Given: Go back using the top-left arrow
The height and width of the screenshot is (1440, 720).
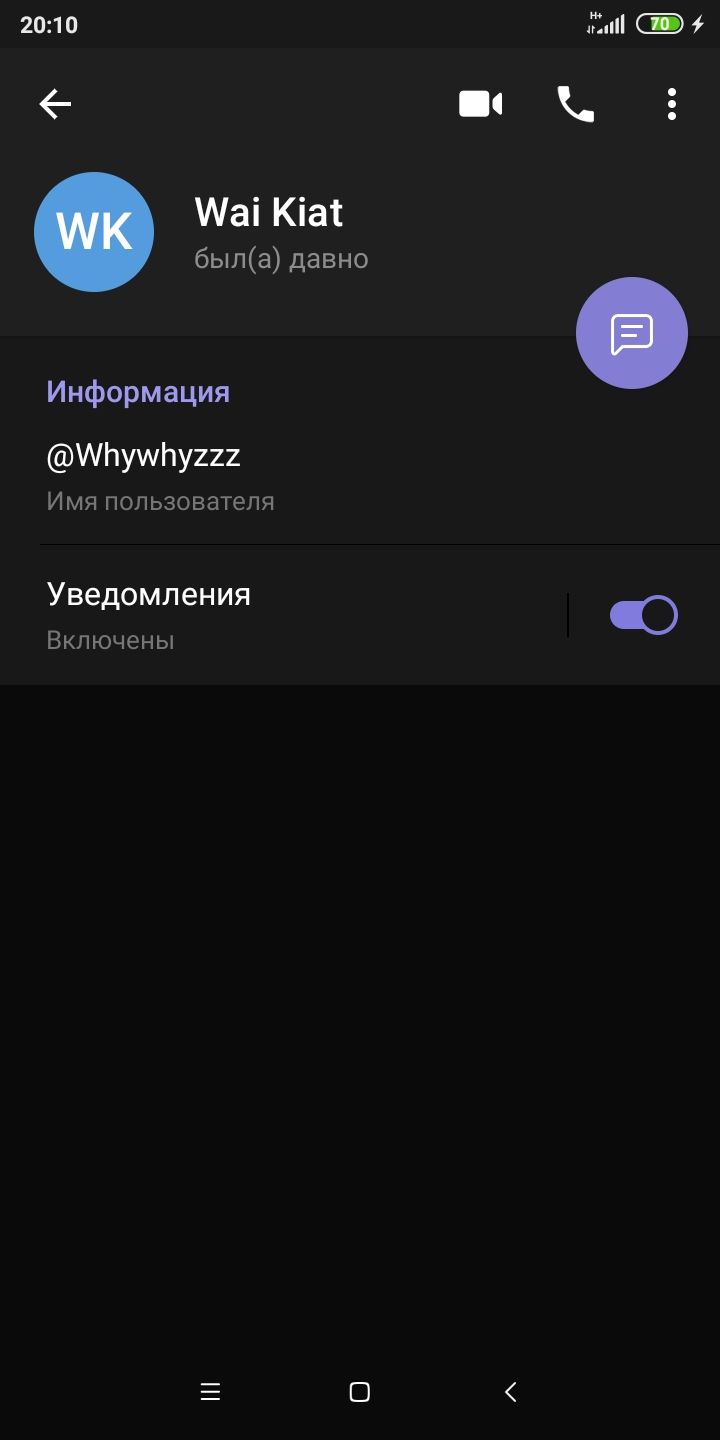Looking at the screenshot, I should pos(55,104).
